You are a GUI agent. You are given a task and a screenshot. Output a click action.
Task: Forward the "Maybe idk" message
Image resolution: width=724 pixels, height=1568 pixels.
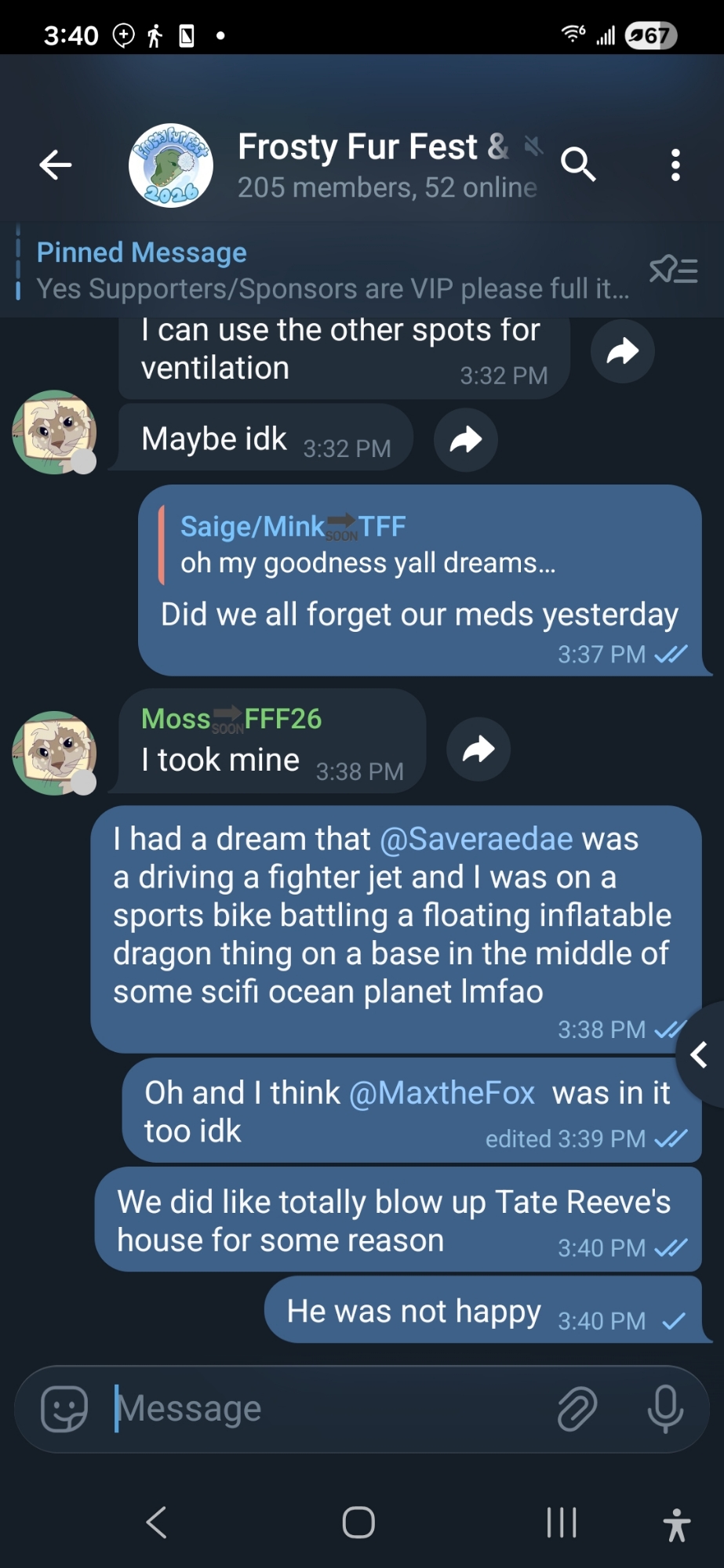[466, 440]
